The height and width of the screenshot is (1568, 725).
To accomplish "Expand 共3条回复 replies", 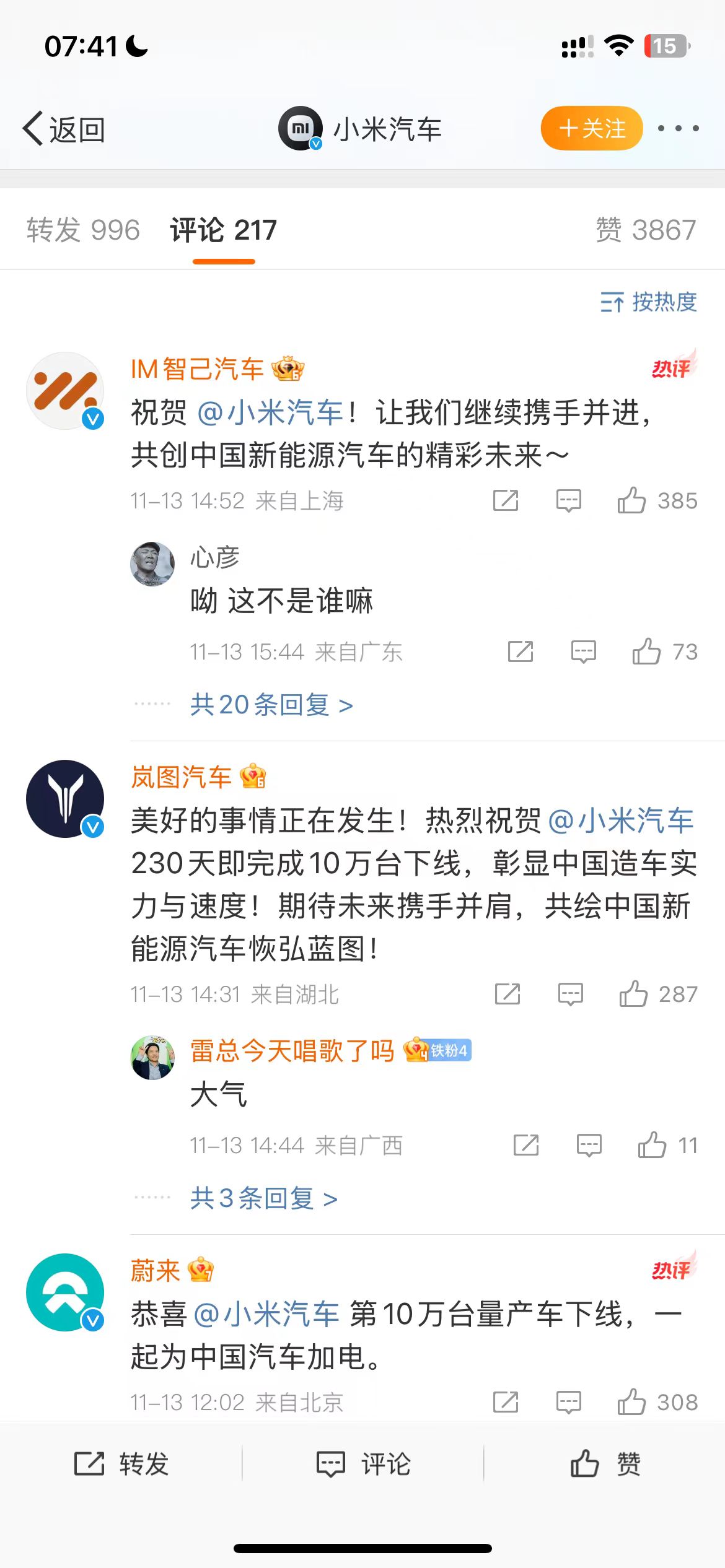I will (264, 1198).
